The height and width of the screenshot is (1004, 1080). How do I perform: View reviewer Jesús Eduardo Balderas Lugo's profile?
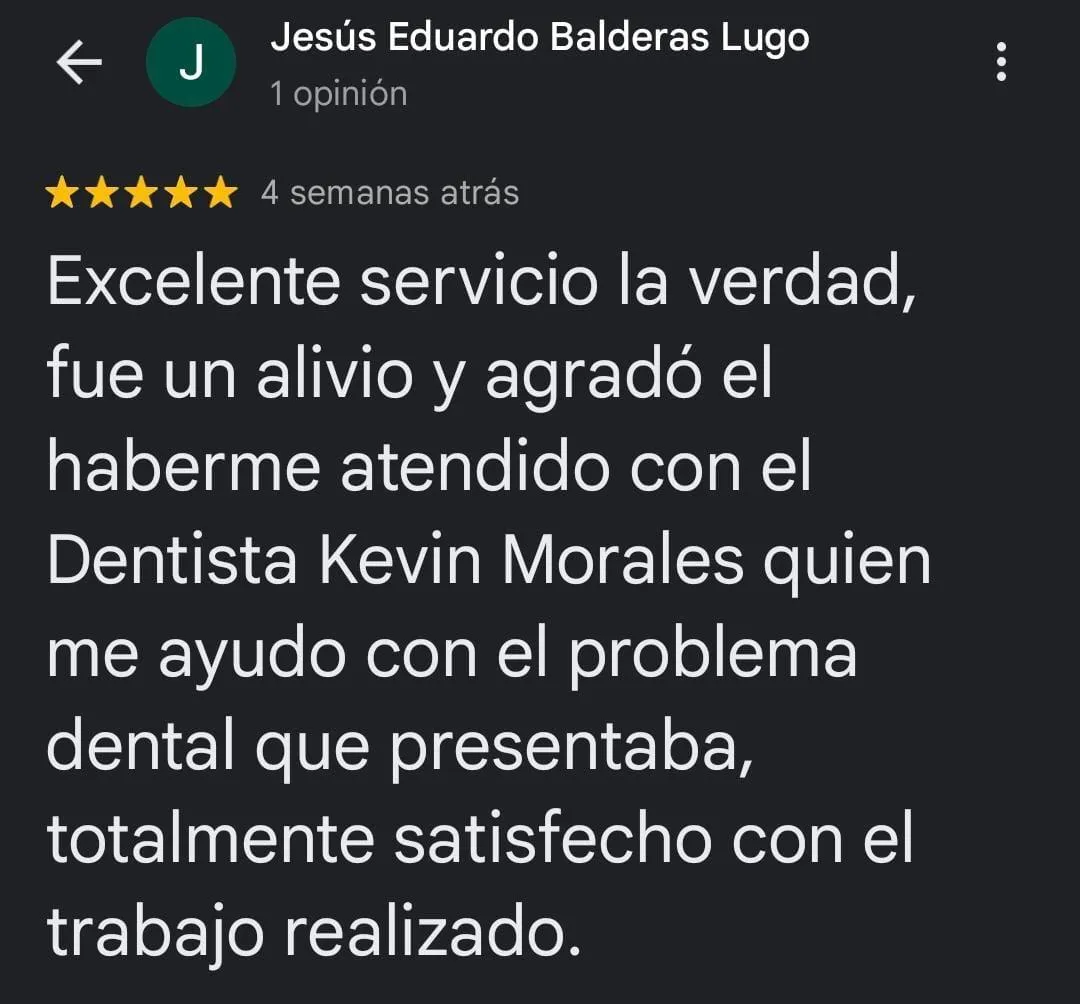[x=539, y=39]
